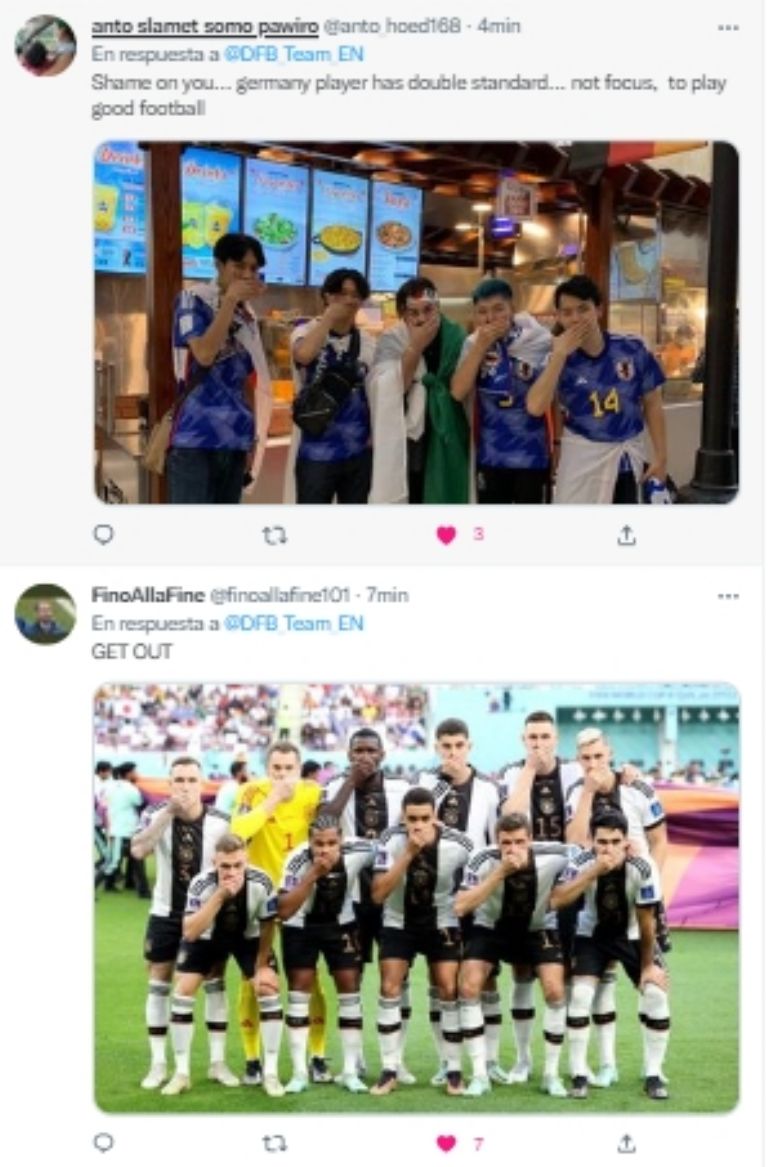Unlike anto slamet somo pawiro's tweet
Viewport: 768px width, 1167px height.
(446, 535)
